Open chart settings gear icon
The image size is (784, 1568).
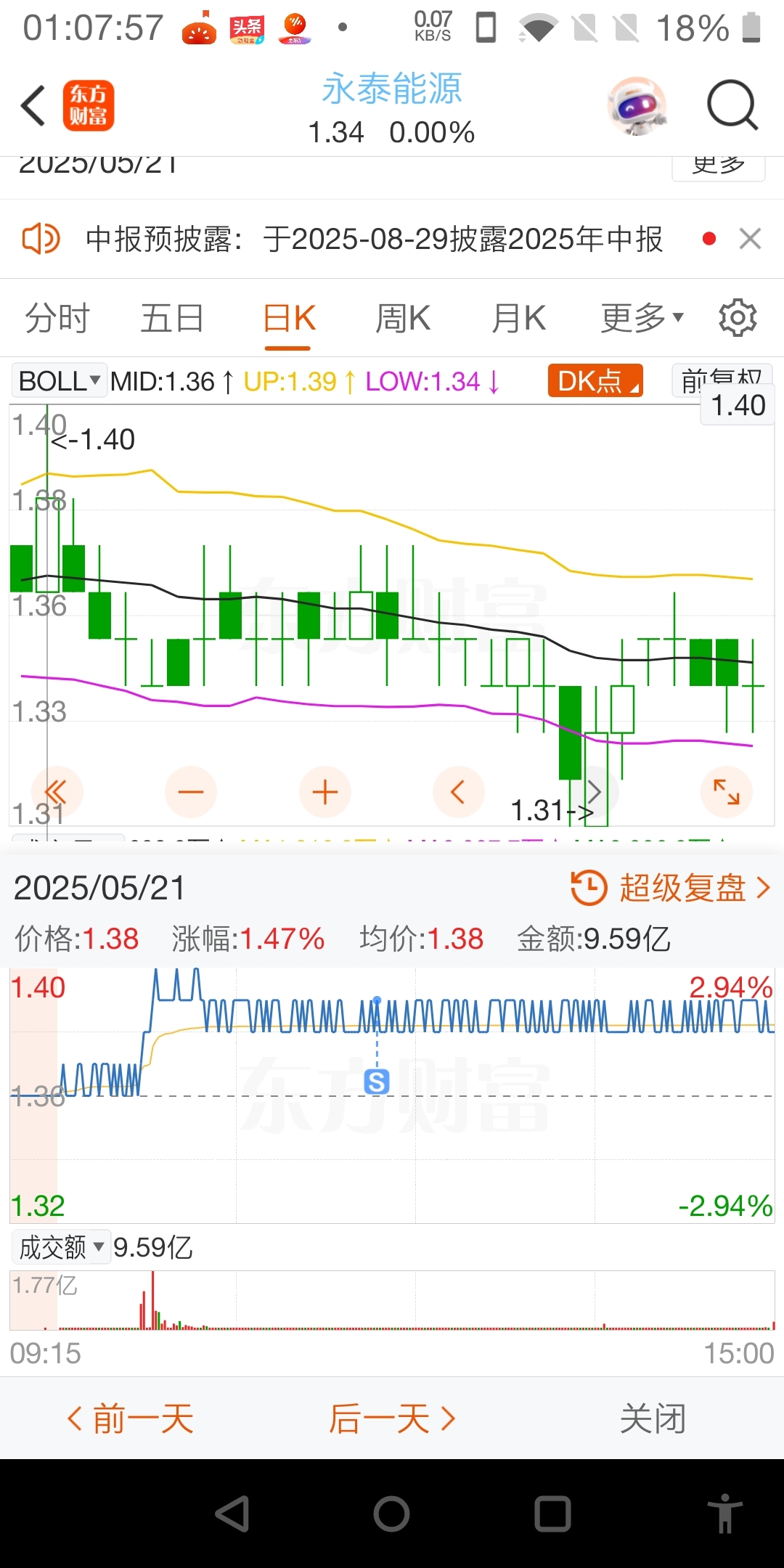738,318
